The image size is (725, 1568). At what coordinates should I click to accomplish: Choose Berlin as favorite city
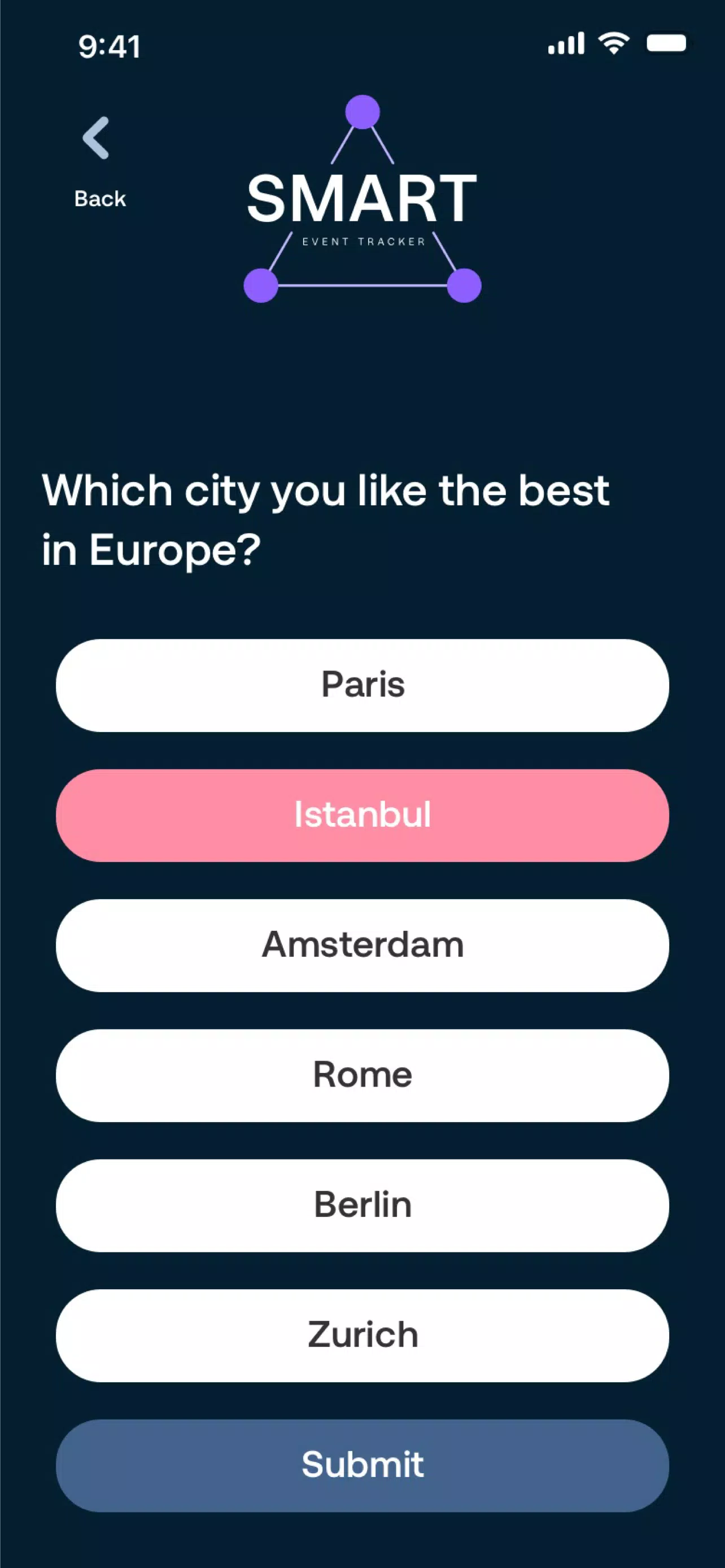coord(362,1205)
